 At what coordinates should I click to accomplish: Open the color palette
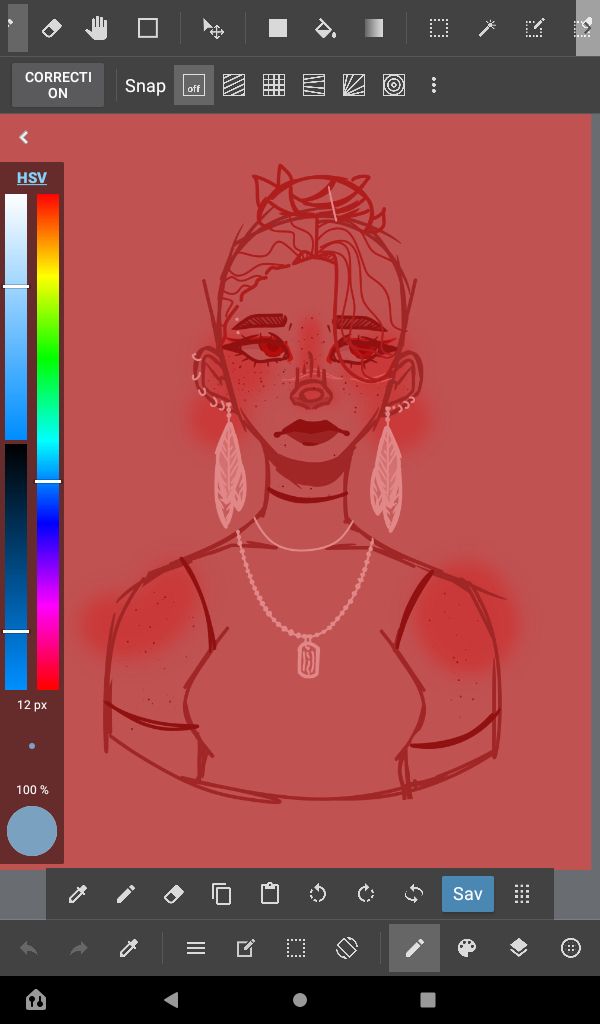point(467,948)
